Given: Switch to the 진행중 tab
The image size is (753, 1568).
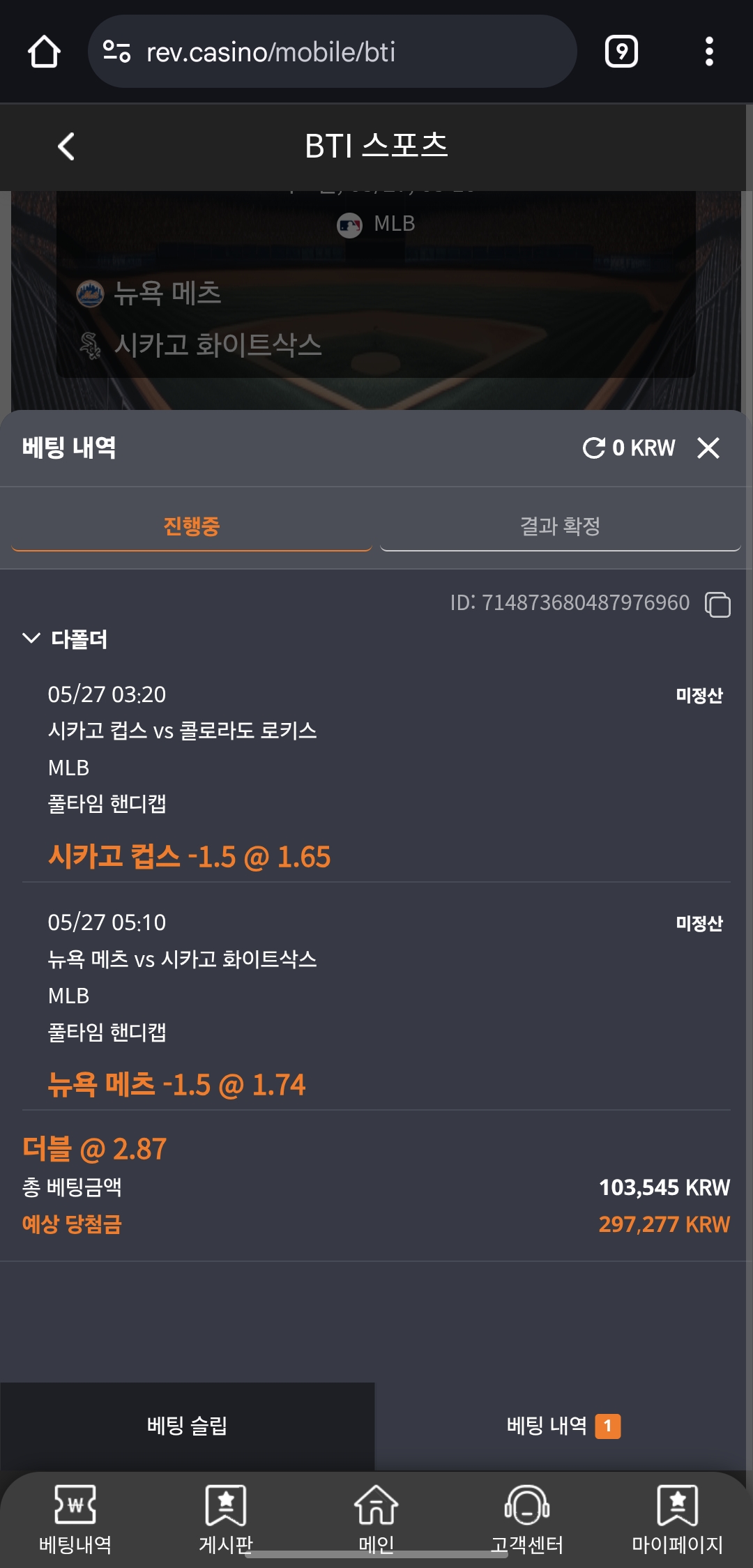Looking at the screenshot, I should (x=192, y=526).
